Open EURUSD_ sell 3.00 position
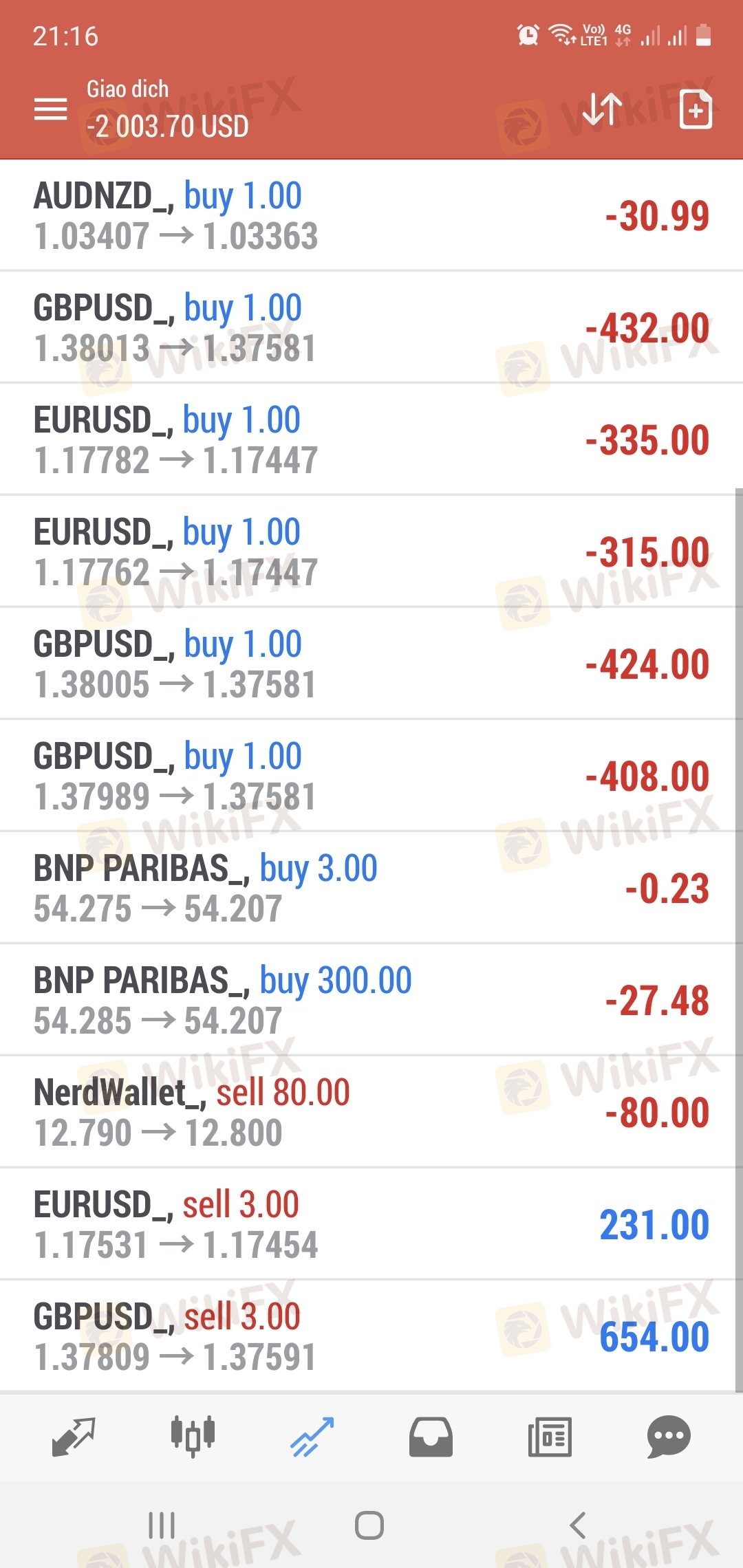 click(x=371, y=1224)
